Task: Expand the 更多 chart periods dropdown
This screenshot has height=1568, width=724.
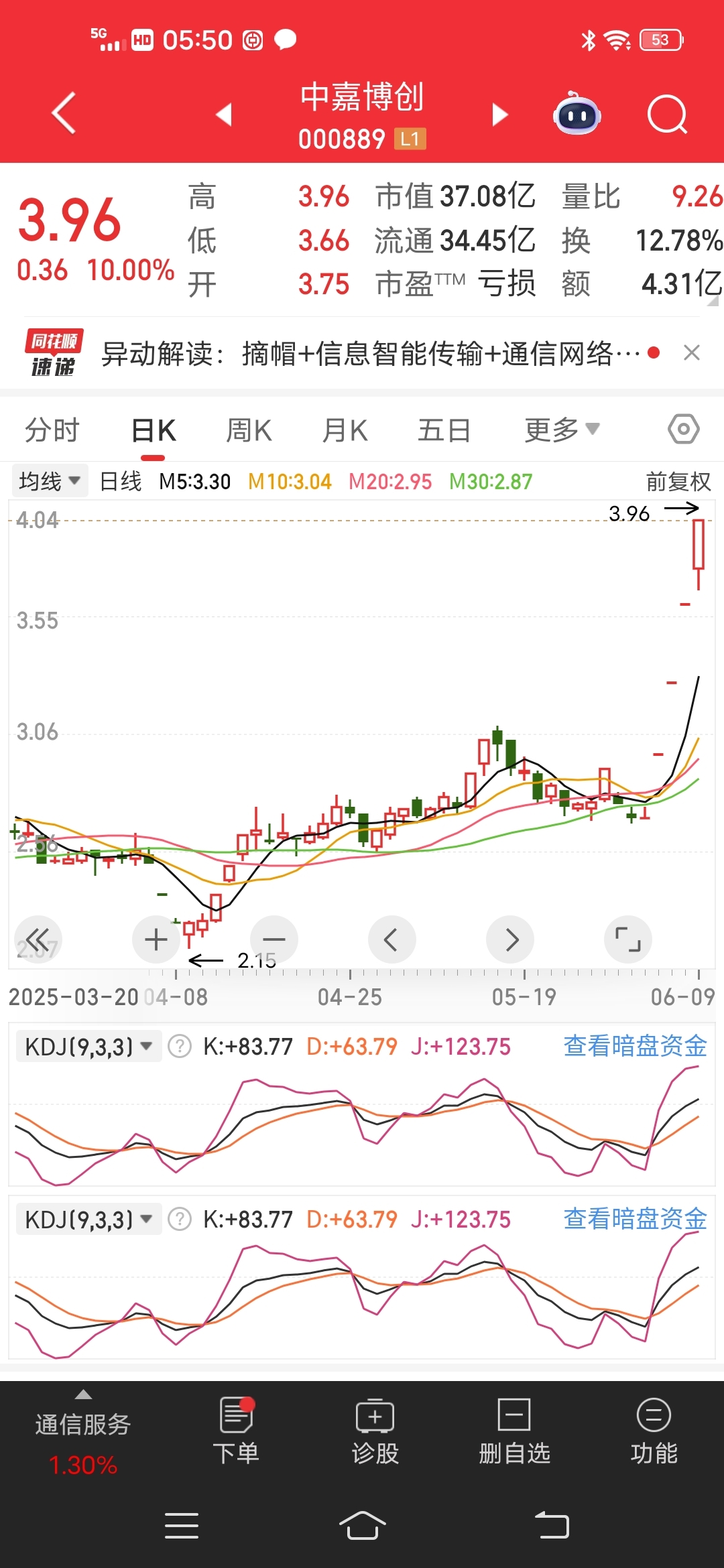Action: 561,430
